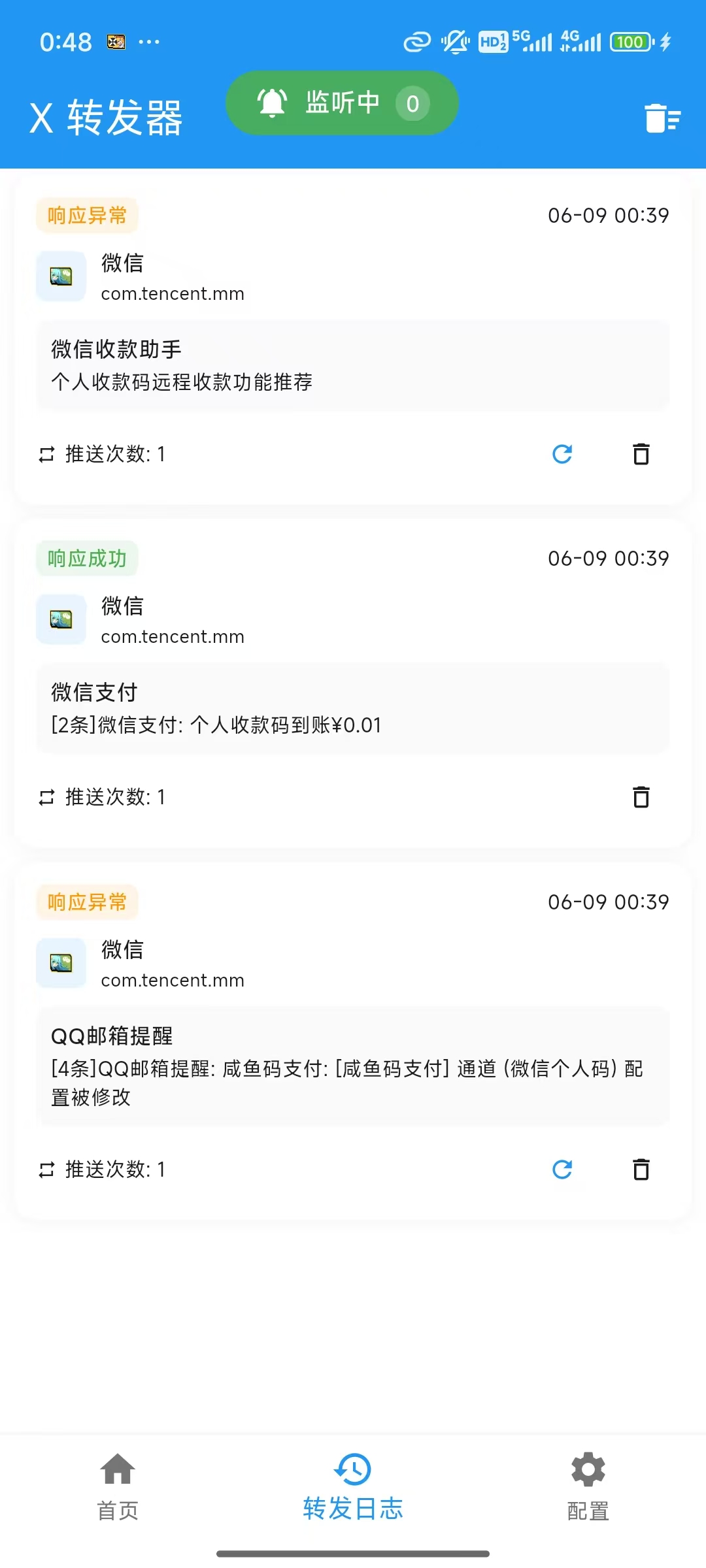This screenshot has height=1568, width=706.
Task: Tap the 监听中 listening status button
Action: tap(342, 103)
